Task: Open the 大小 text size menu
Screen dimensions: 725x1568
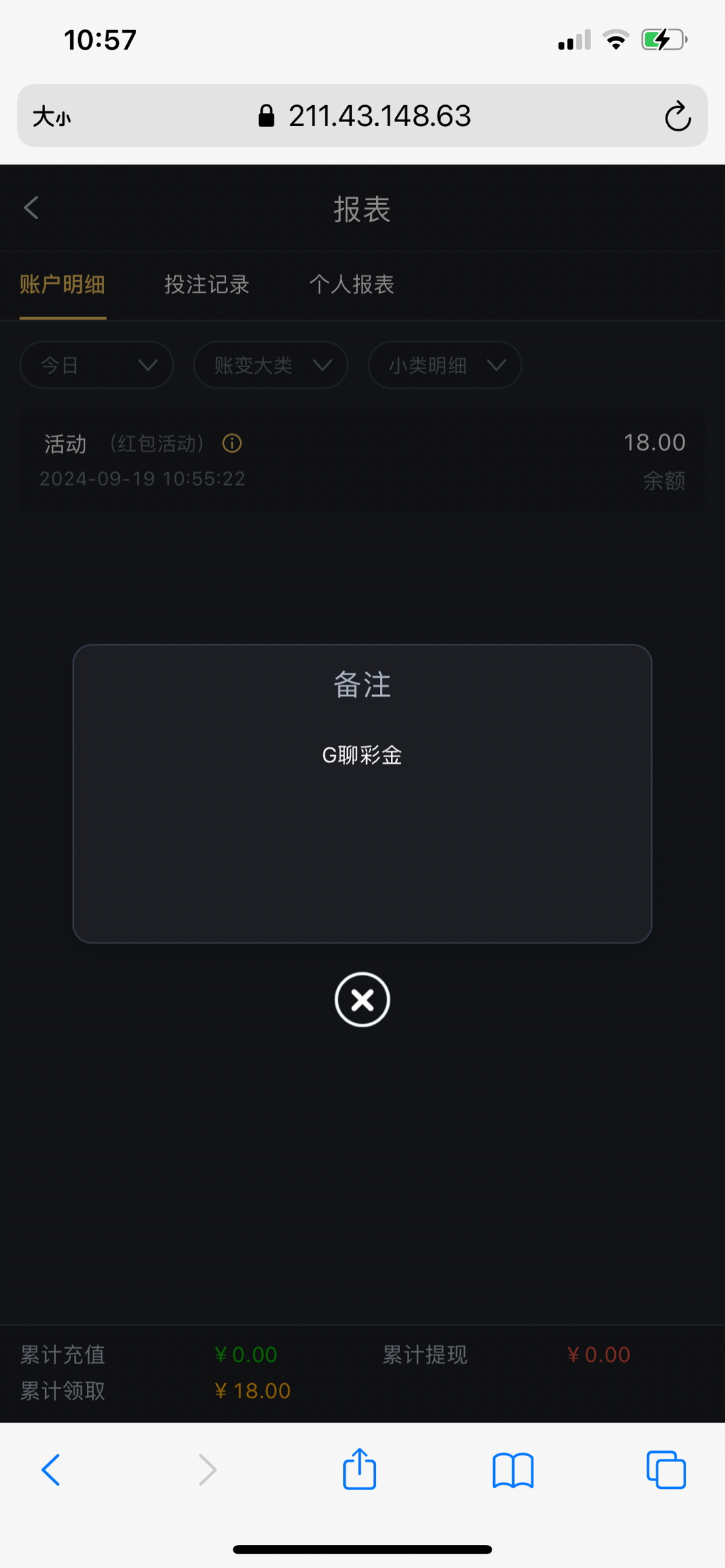Action: 52,118
